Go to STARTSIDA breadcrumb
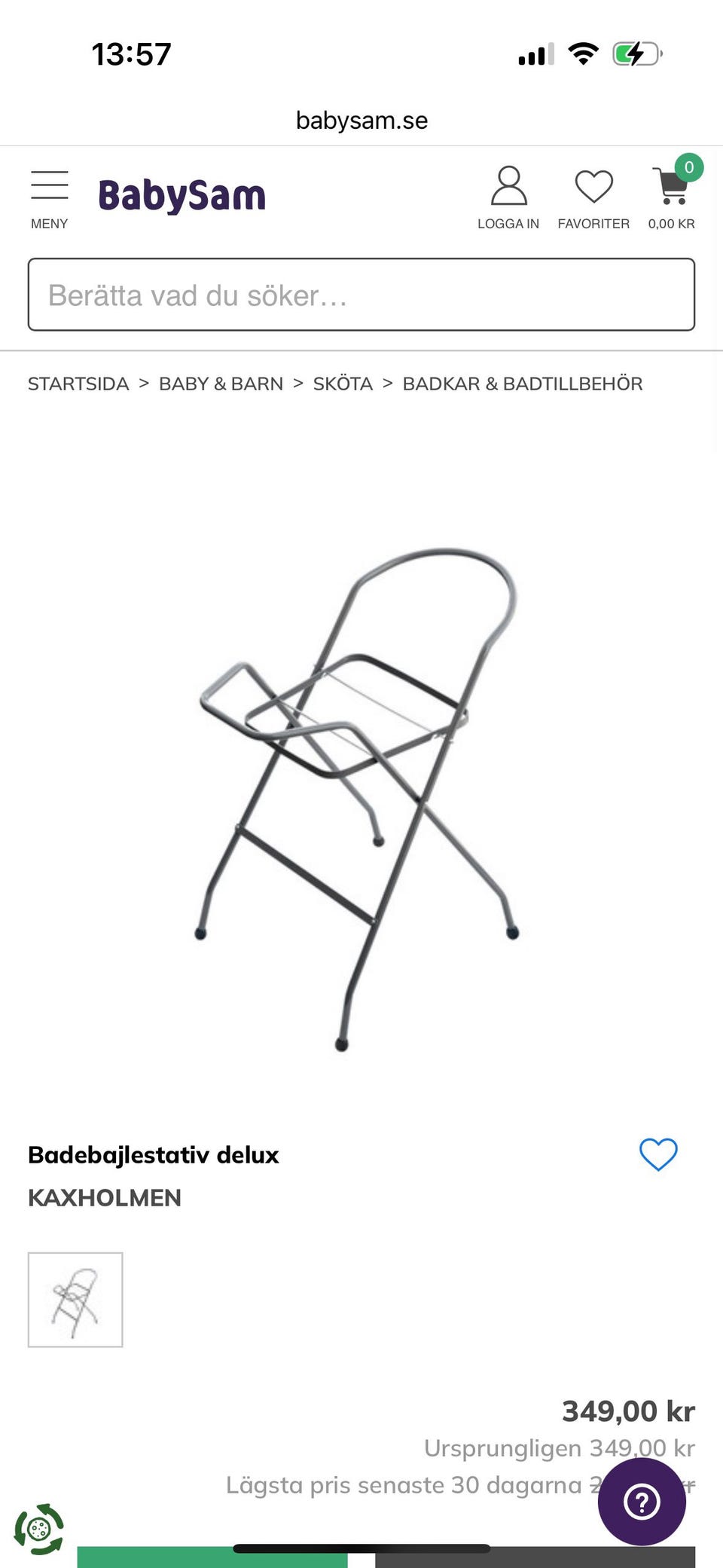The height and width of the screenshot is (1568, 723). (78, 384)
